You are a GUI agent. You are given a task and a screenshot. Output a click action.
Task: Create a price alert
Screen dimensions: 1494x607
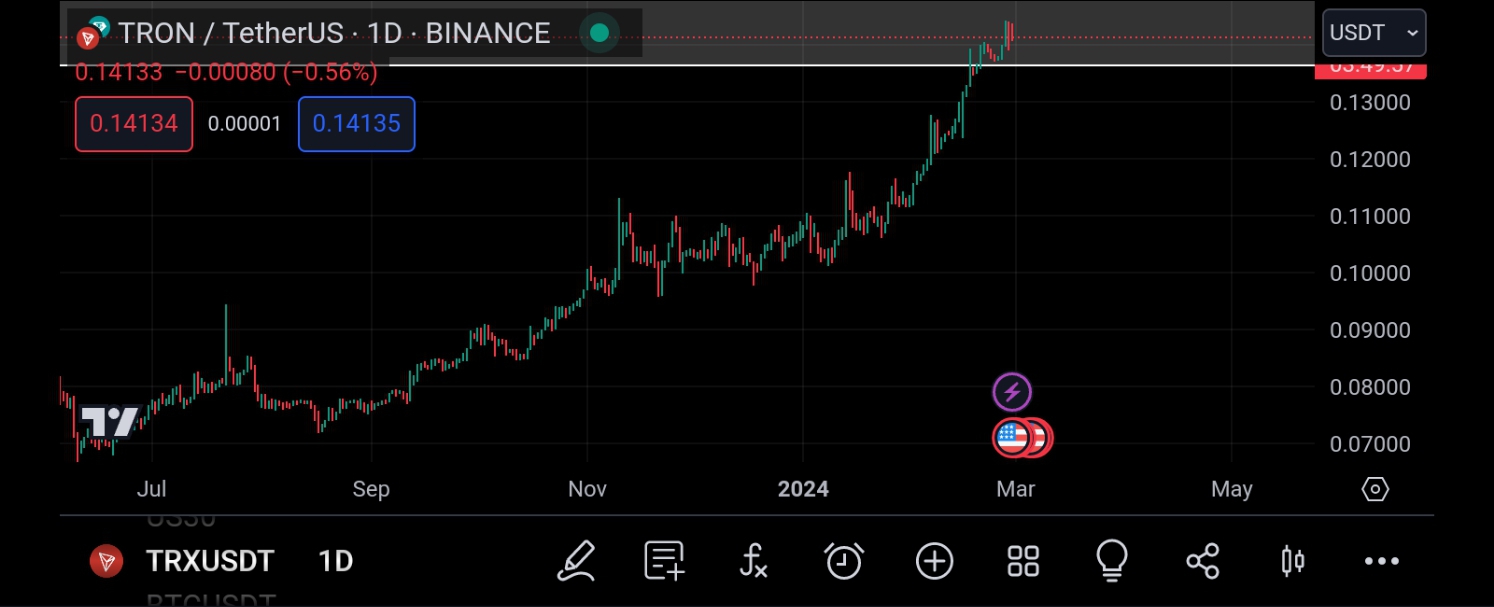[x=843, y=561]
